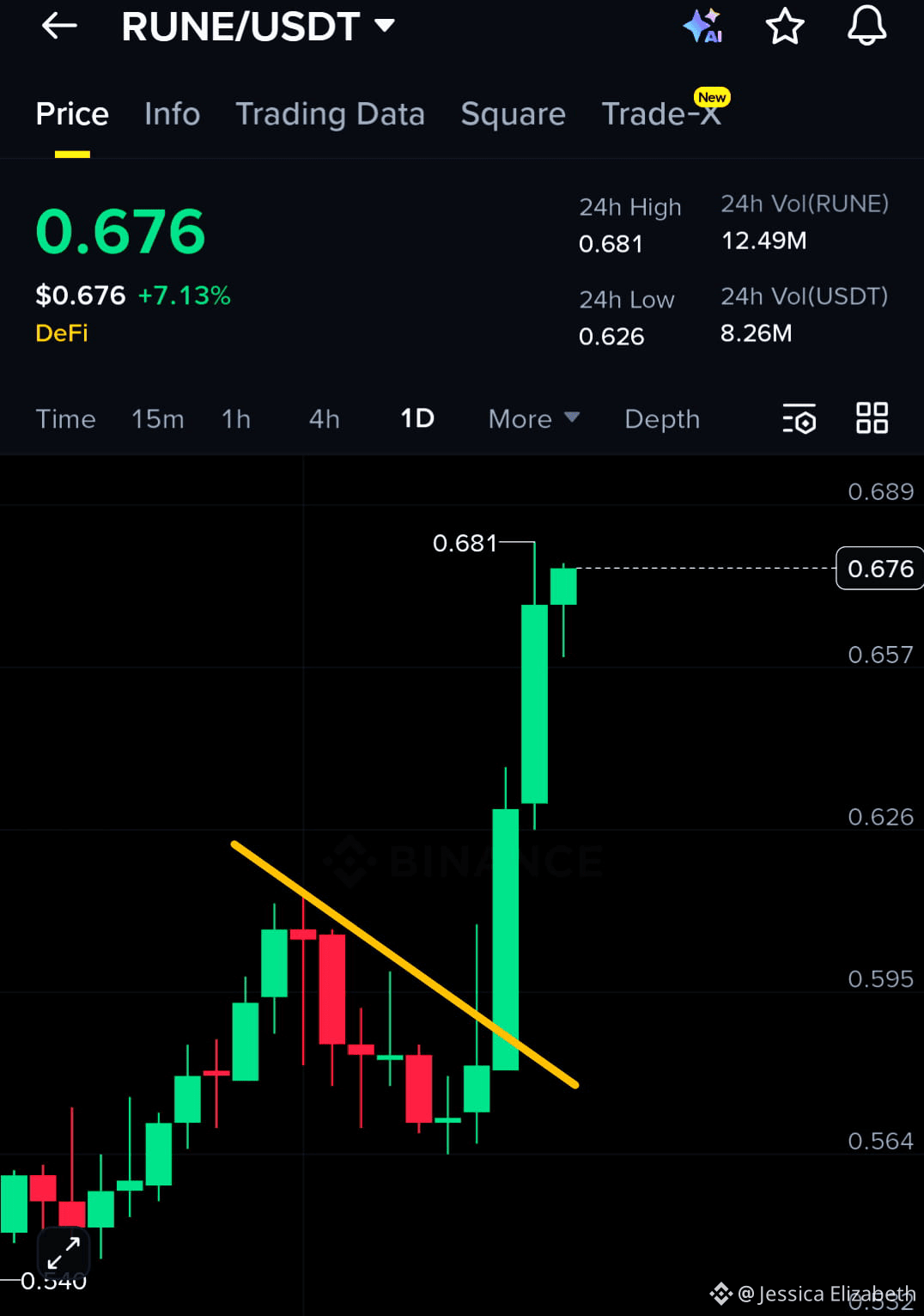Select the 15m timeframe
This screenshot has width=924, height=1316.
[x=158, y=419]
